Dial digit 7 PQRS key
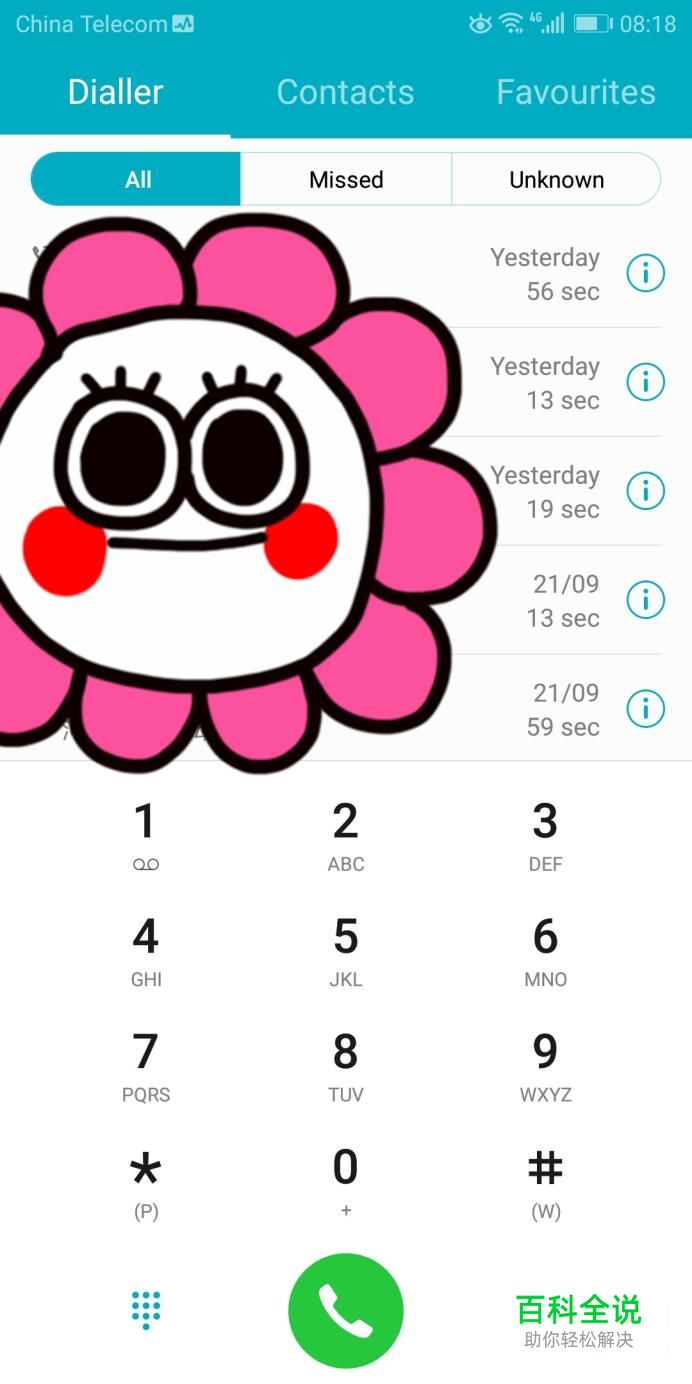Image resolution: width=692 pixels, height=1384 pixels. point(146,1066)
